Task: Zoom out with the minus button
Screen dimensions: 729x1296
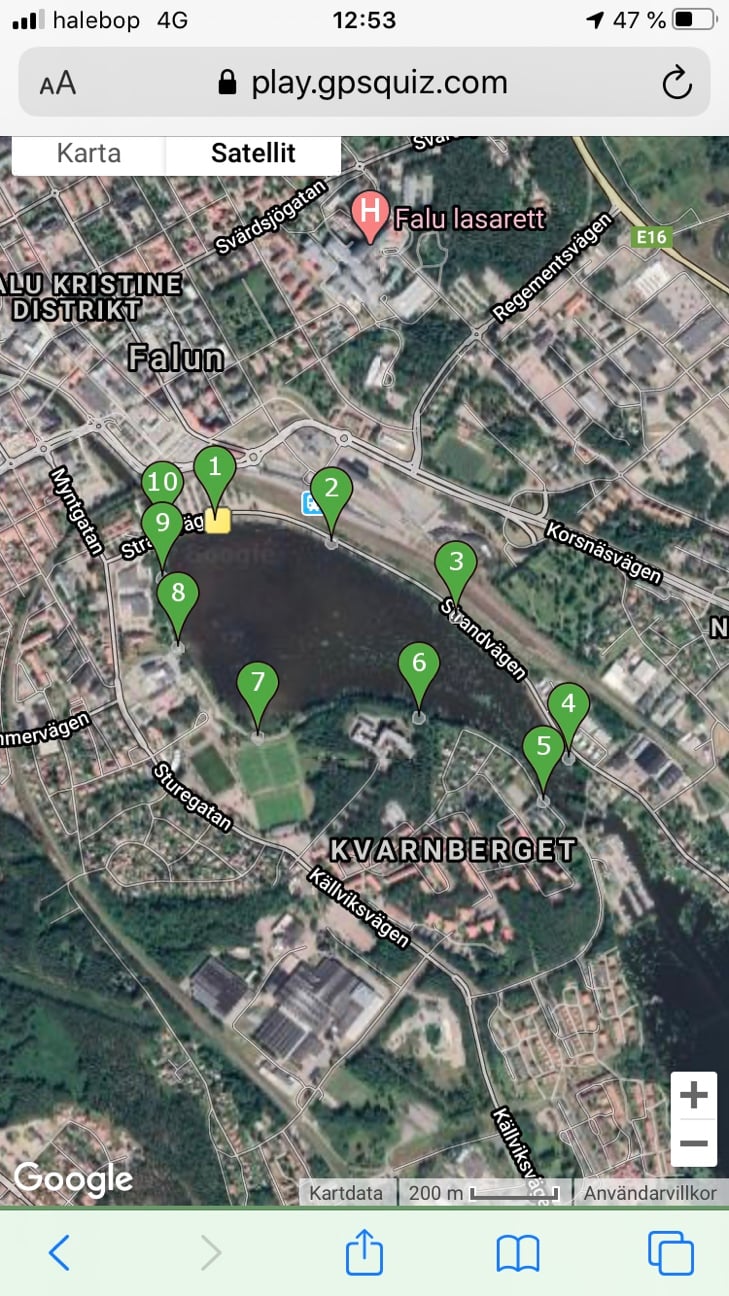Action: coord(693,1143)
